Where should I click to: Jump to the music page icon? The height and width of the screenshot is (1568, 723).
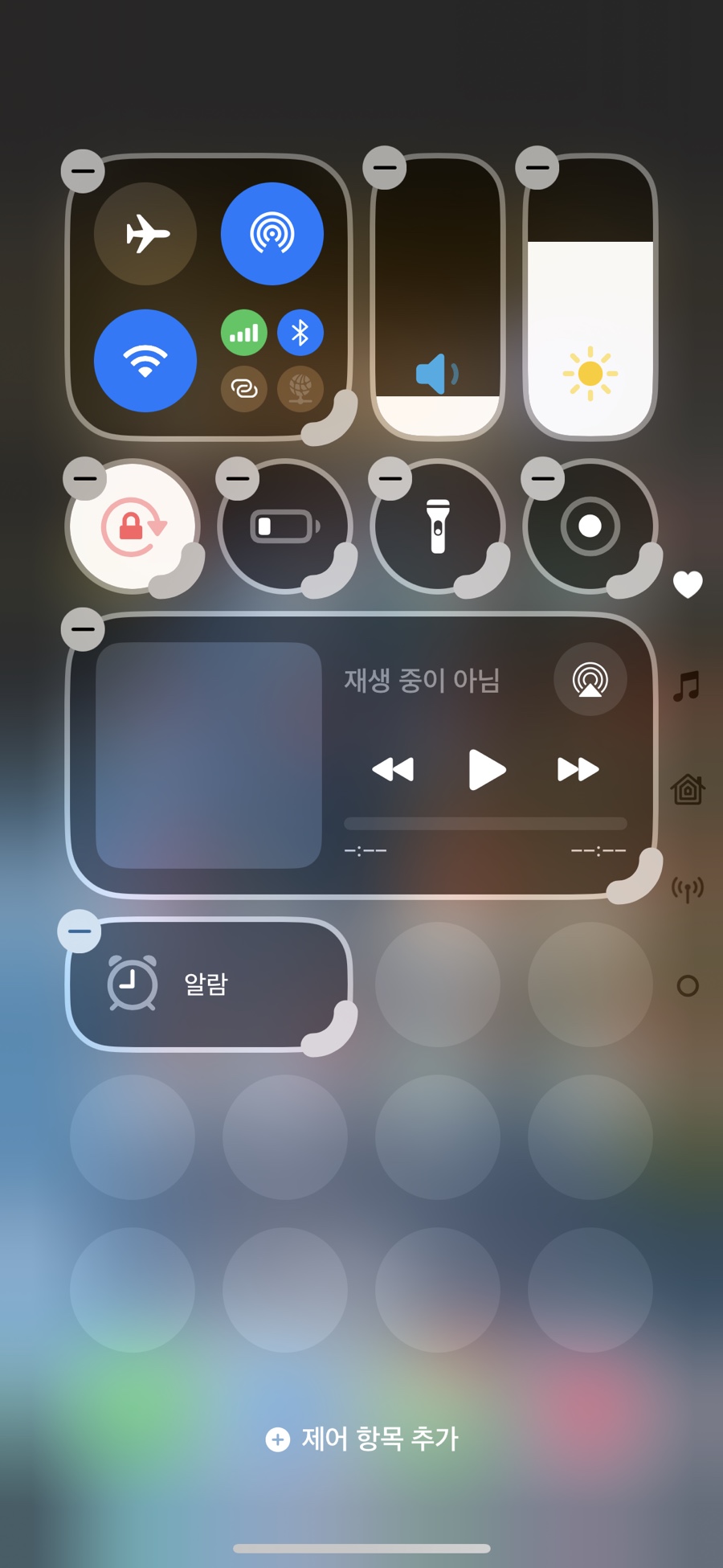click(688, 687)
